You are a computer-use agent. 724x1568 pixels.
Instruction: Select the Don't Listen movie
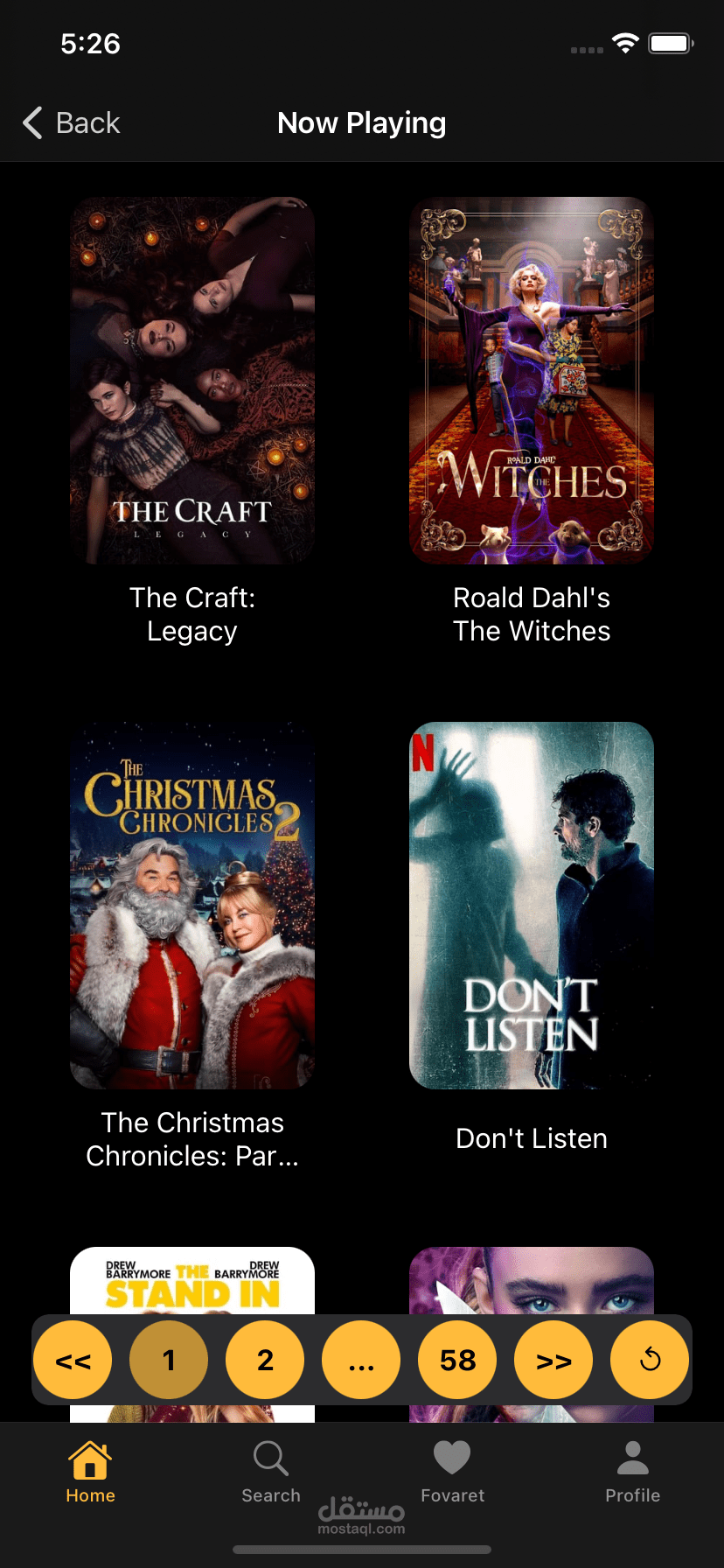coord(532,906)
